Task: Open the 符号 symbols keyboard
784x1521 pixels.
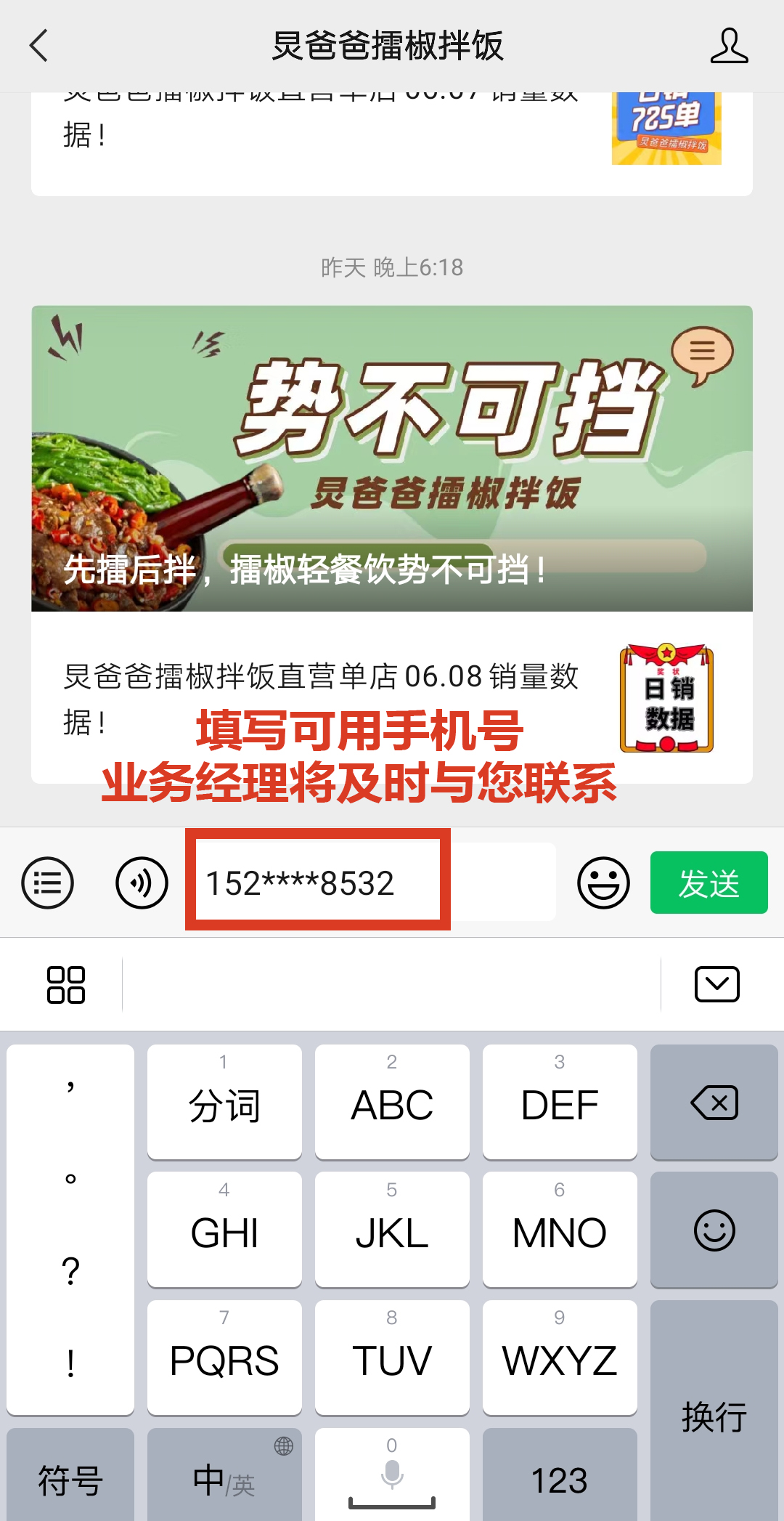Action: coord(70,1479)
